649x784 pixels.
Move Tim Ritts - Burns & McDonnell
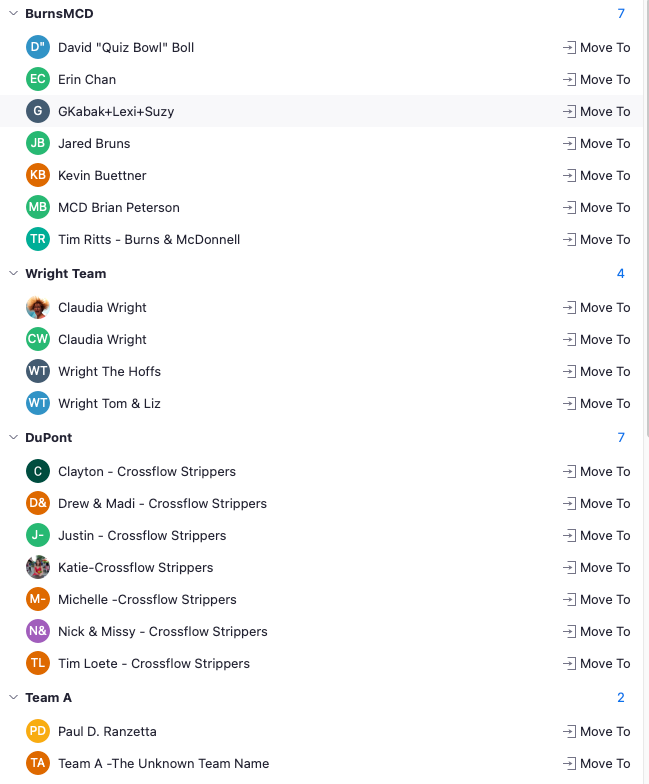point(596,239)
